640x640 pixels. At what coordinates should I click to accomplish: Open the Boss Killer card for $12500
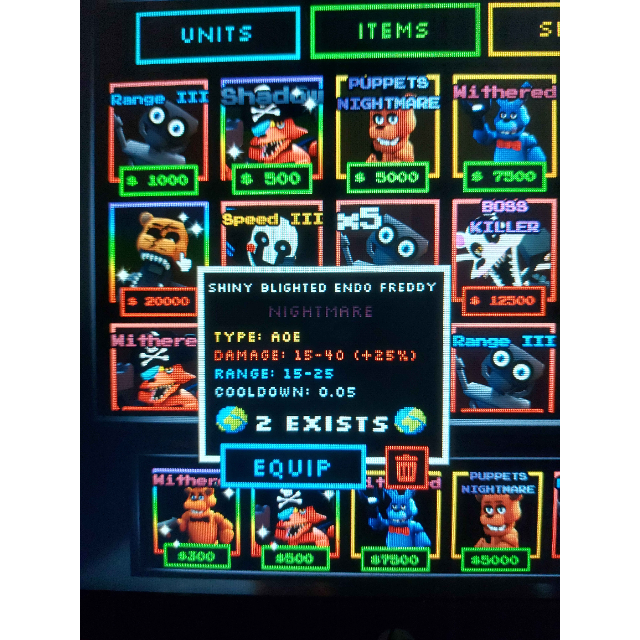coord(502,255)
